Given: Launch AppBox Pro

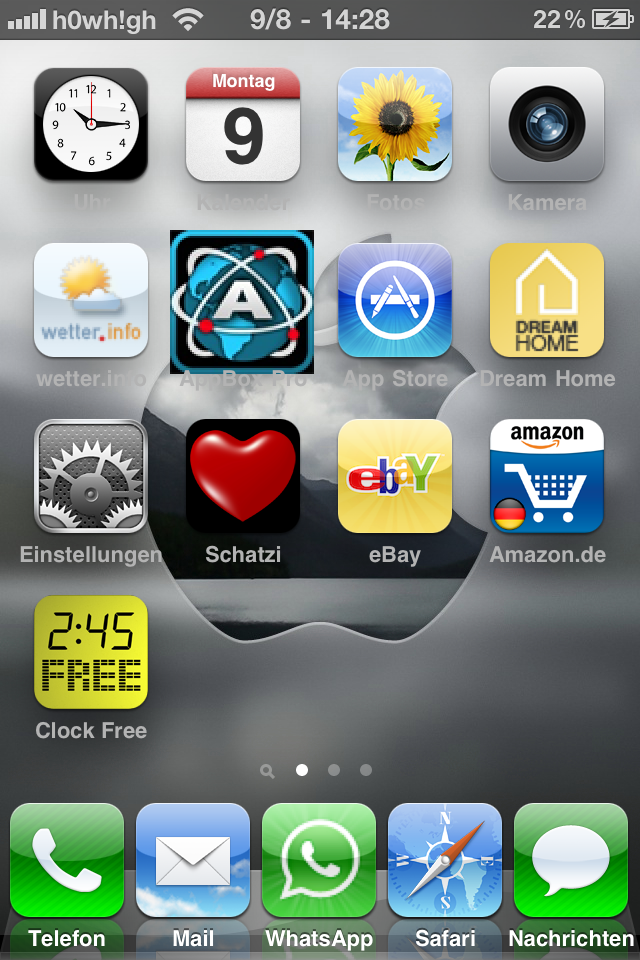Looking at the screenshot, I should (x=242, y=302).
